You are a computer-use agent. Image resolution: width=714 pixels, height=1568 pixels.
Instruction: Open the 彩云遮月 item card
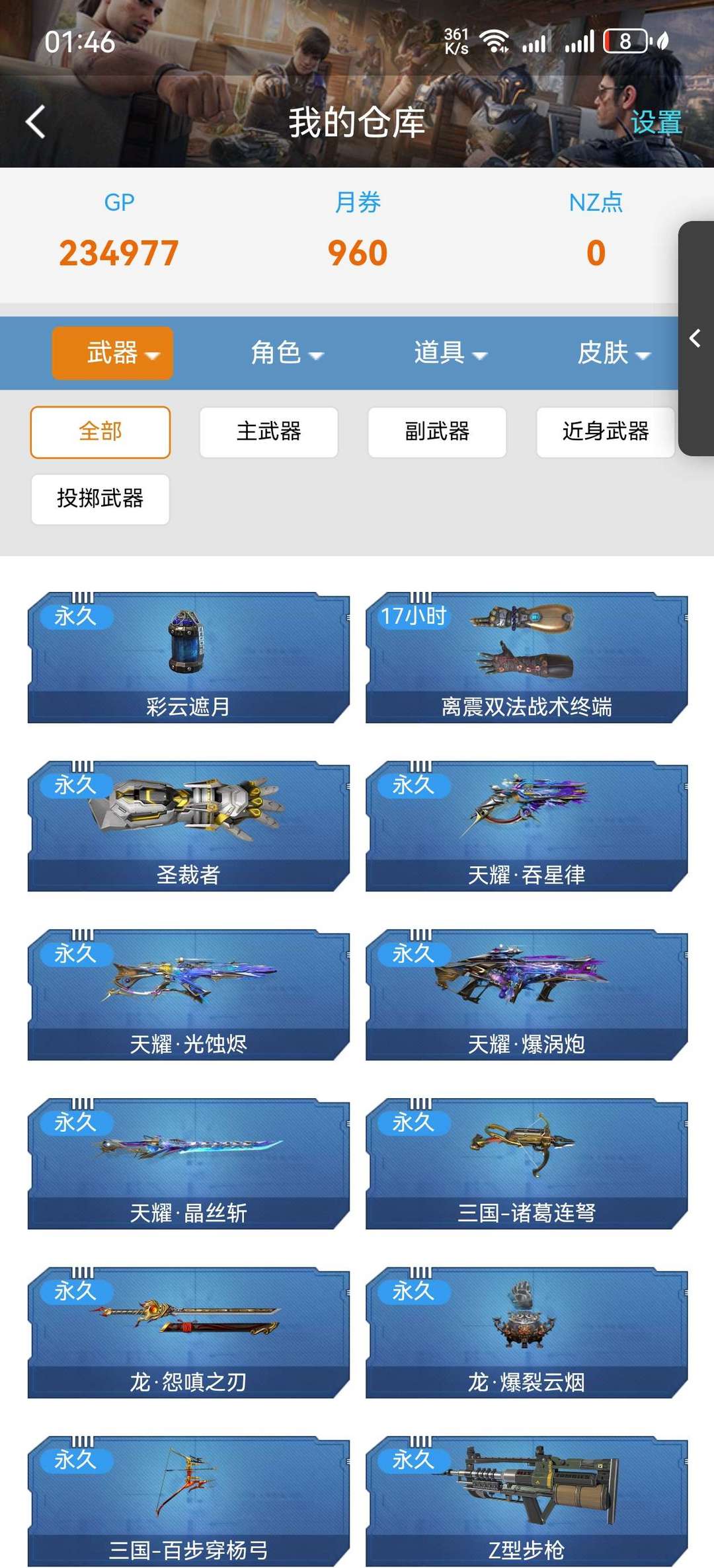click(188, 657)
